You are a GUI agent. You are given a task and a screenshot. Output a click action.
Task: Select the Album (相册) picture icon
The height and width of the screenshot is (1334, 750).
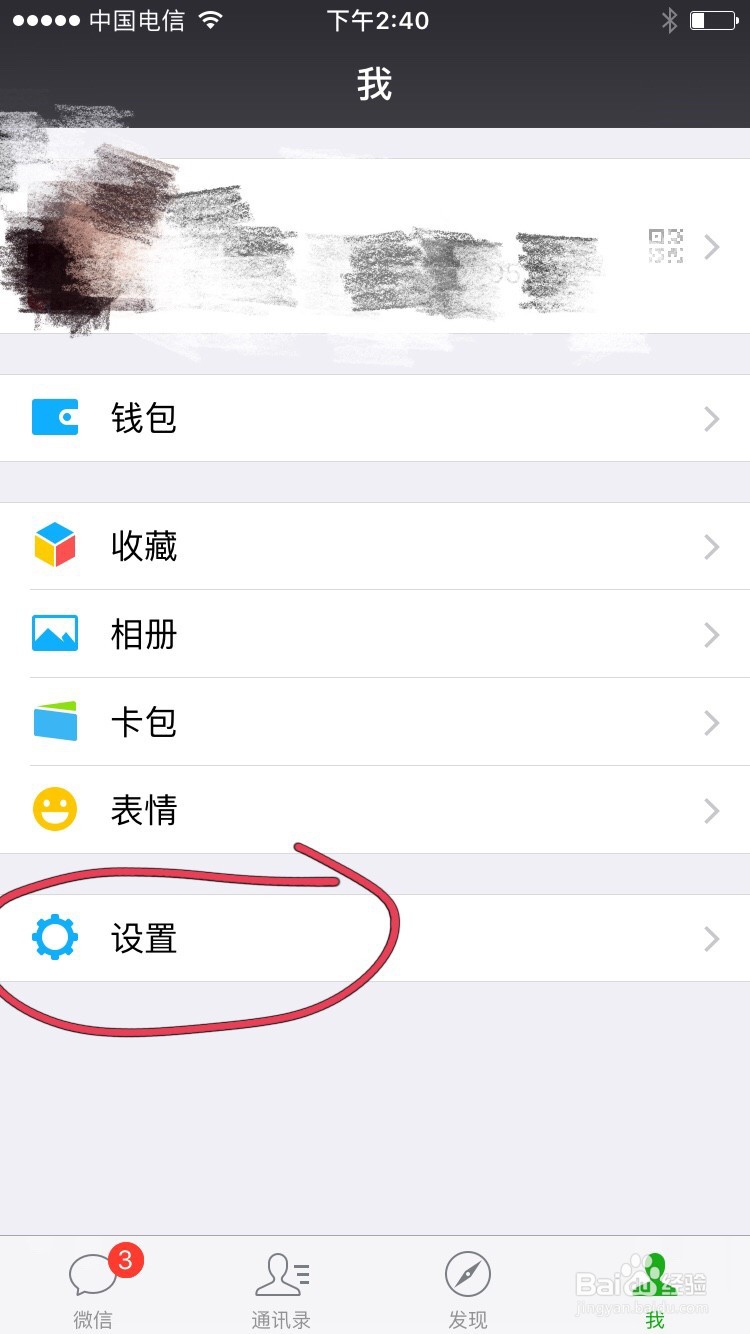(57, 634)
